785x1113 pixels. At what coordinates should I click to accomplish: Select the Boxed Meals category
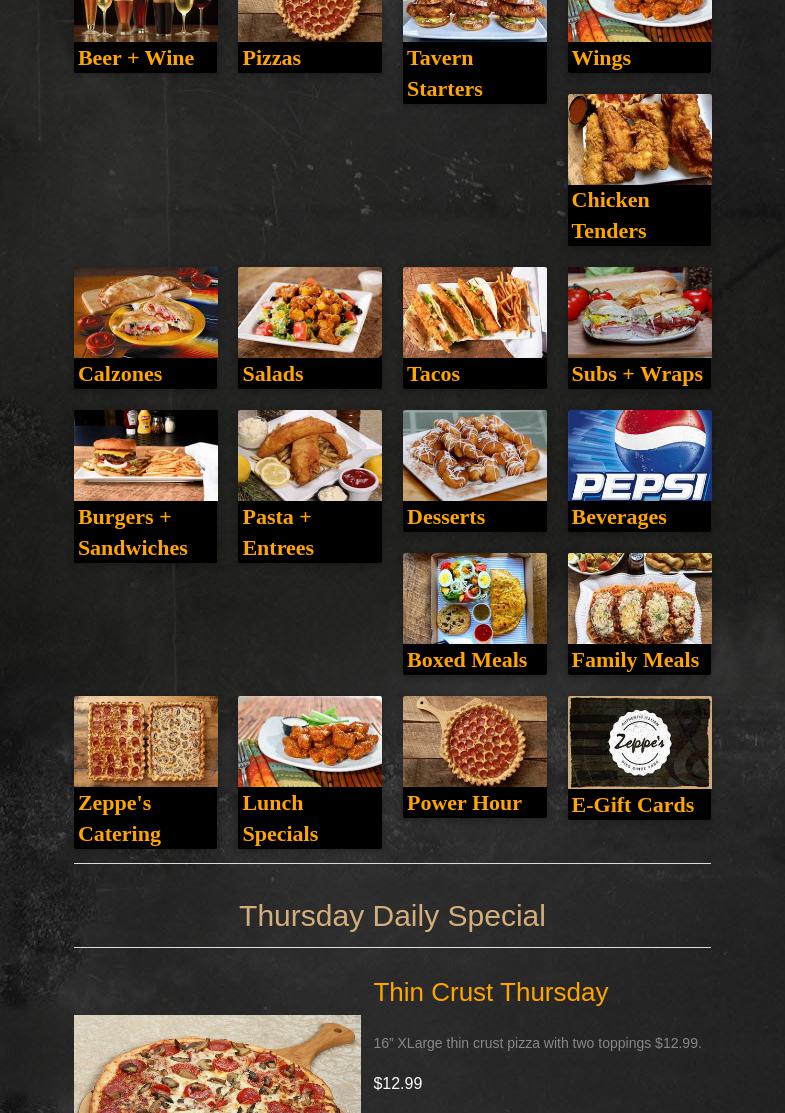pyautogui.click(x=474, y=614)
